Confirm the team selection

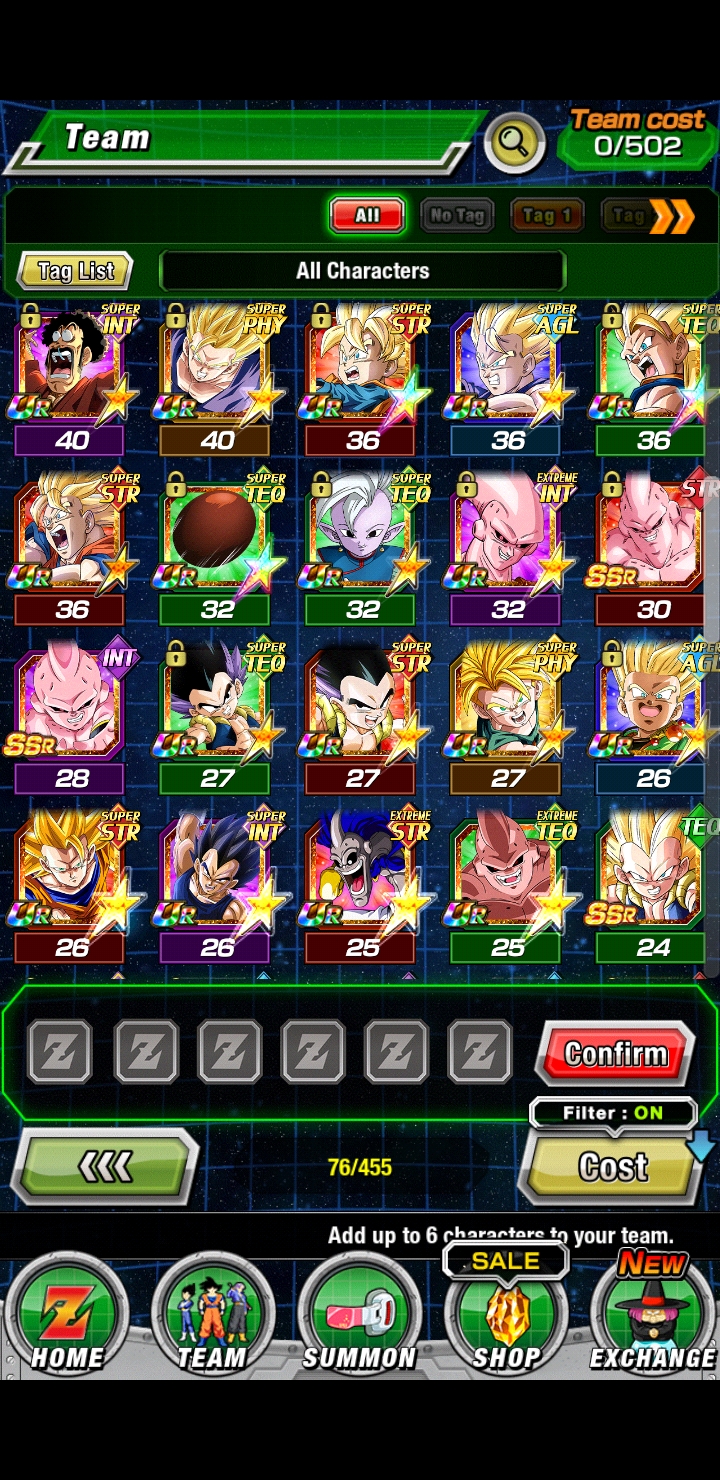pos(615,1053)
